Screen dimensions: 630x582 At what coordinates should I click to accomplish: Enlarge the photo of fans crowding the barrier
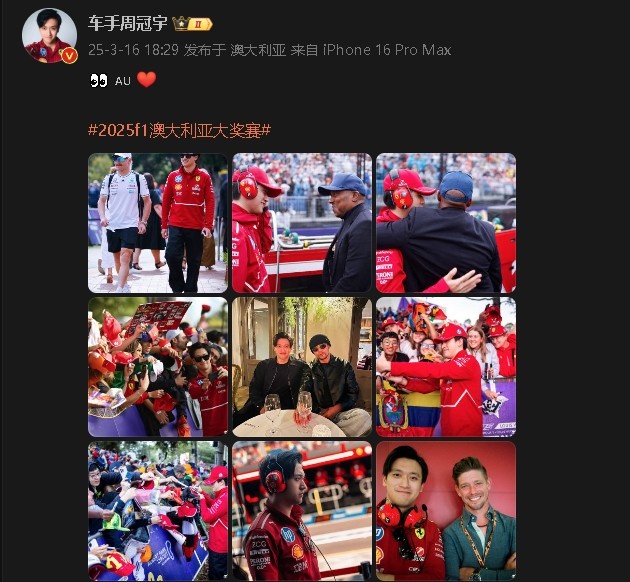pyautogui.click(x=158, y=511)
